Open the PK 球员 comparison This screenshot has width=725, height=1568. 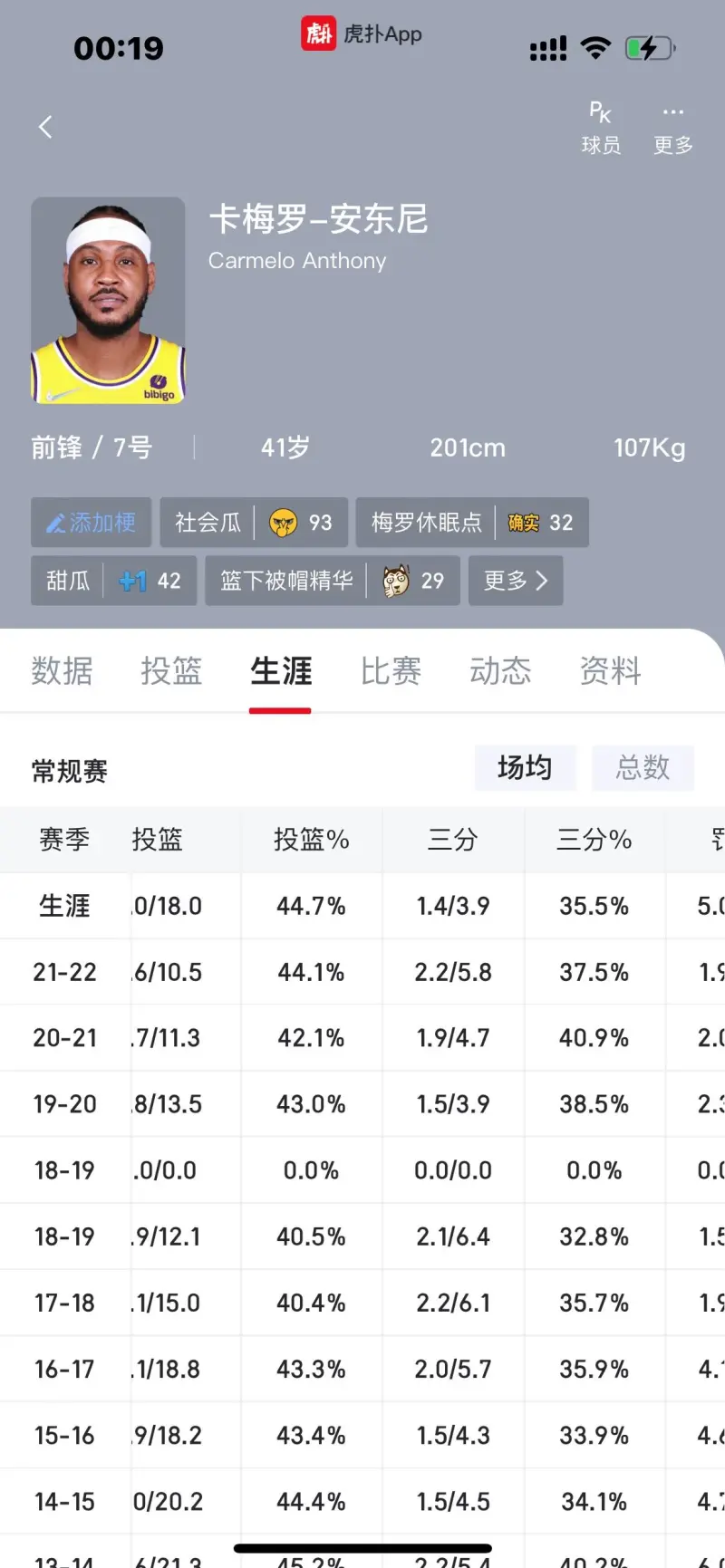[601, 129]
